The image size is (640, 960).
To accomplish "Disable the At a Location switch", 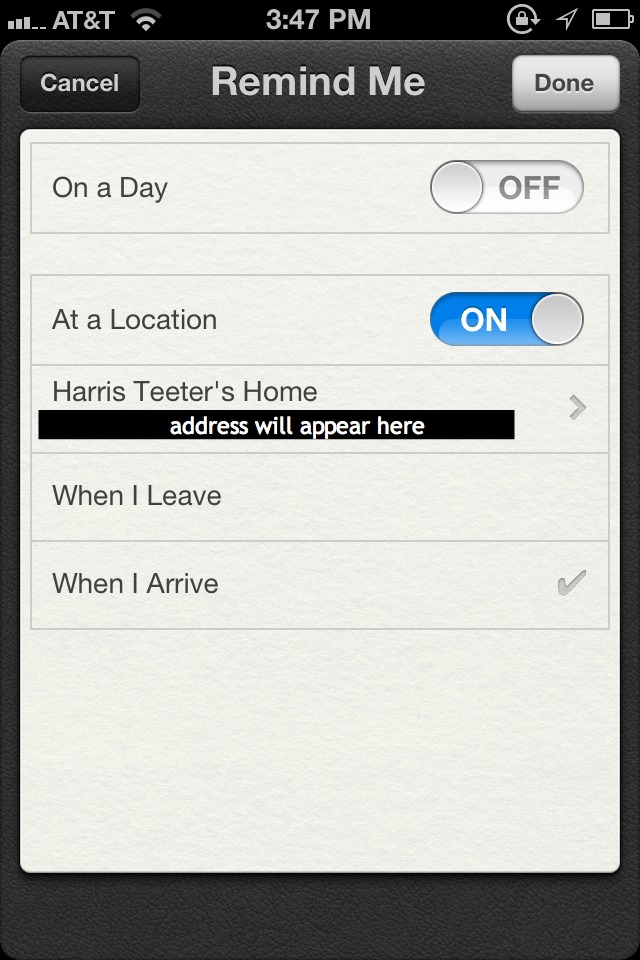I will (506, 320).
